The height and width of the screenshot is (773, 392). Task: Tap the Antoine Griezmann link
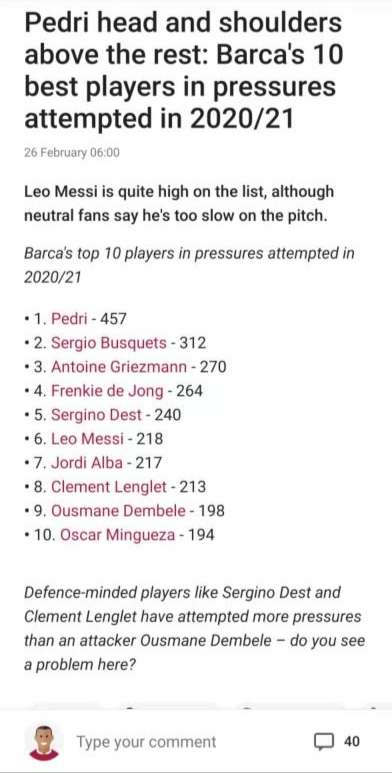tap(119, 367)
